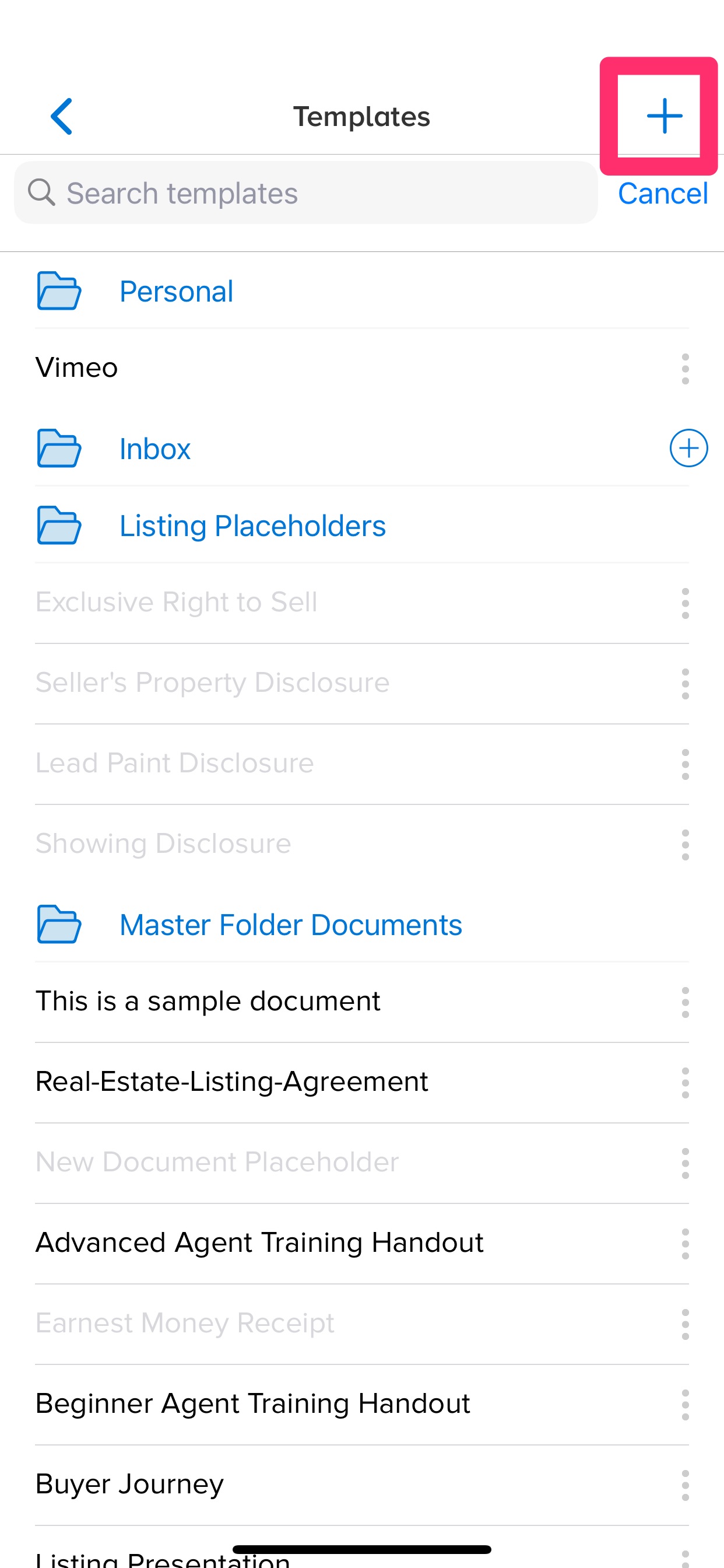
Task: Open the Personal folder by its label
Action: pyautogui.click(x=176, y=291)
